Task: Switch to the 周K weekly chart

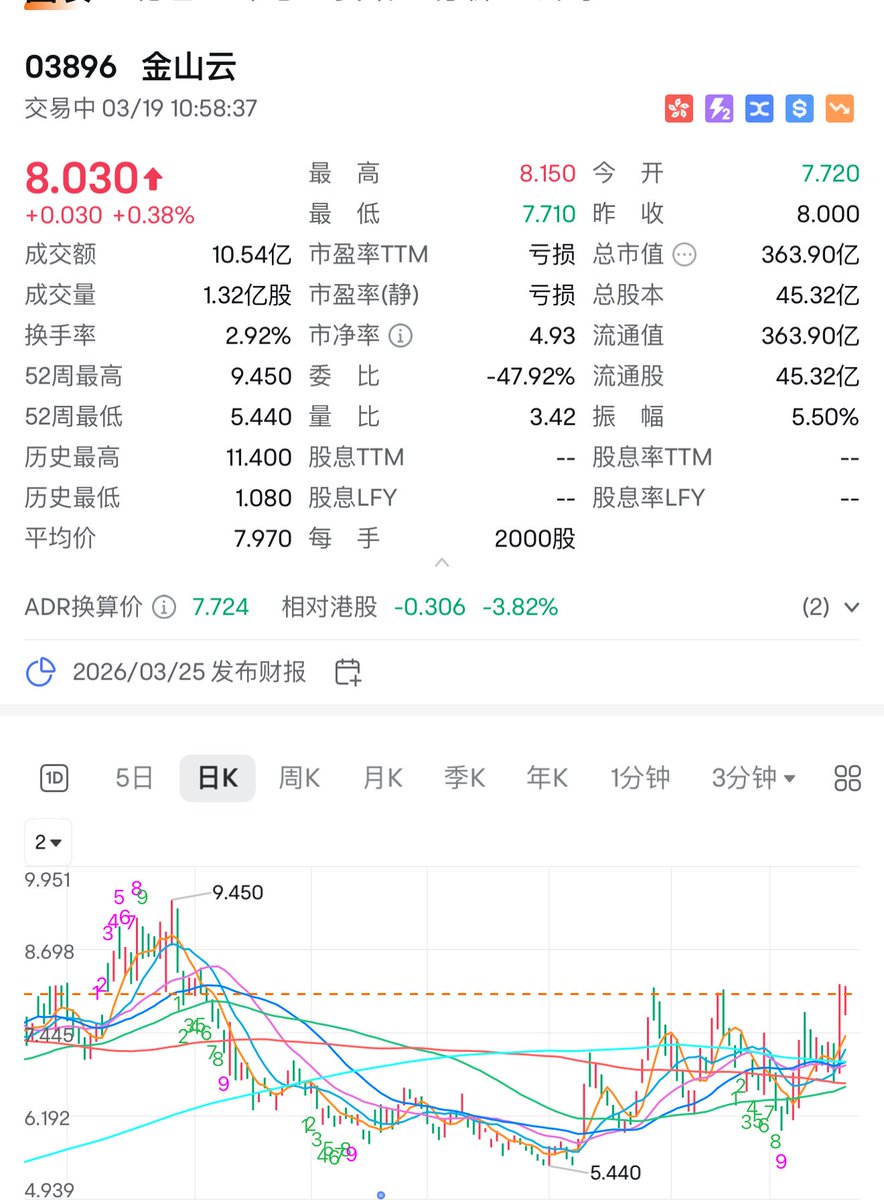Action: click(x=299, y=778)
